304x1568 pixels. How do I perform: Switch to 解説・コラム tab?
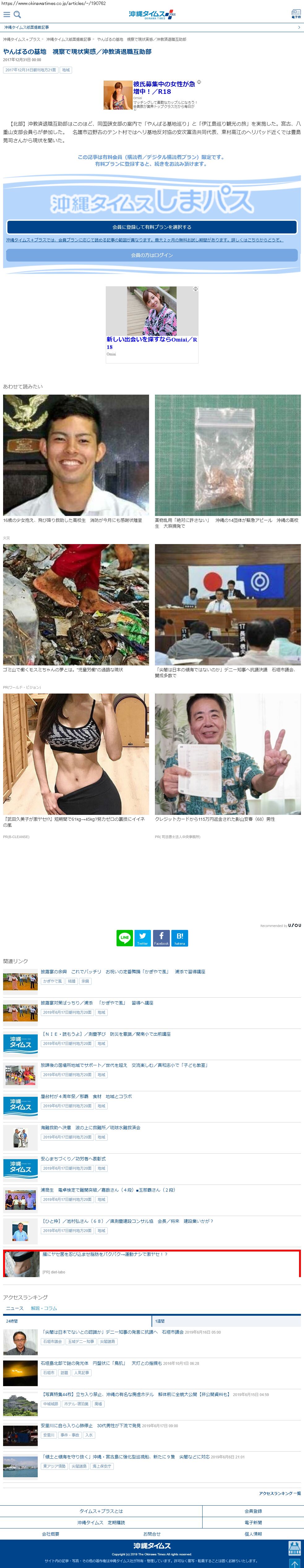44,1308
